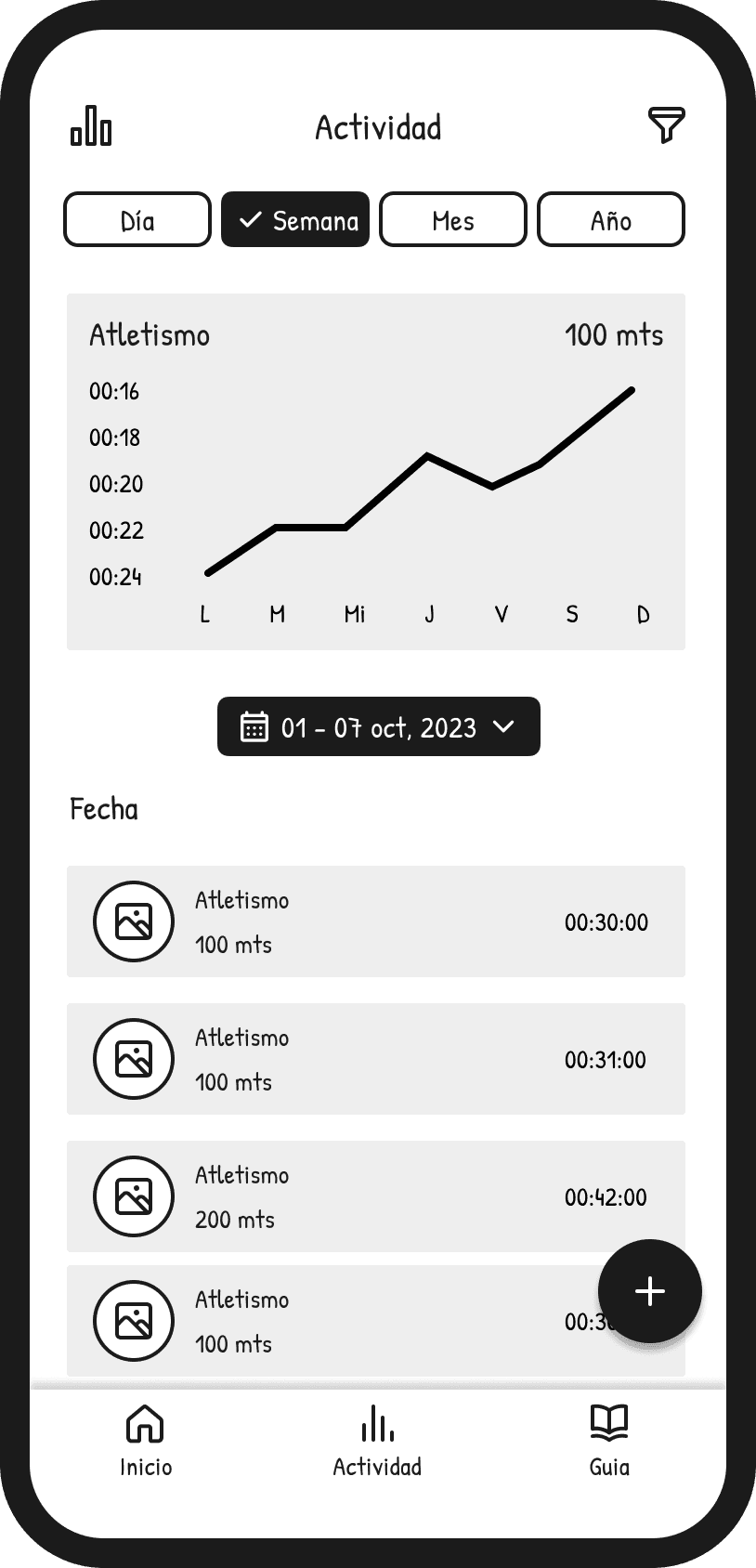
Task: Open the bar chart statistics icon
Action: pyautogui.click(x=91, y=125)
